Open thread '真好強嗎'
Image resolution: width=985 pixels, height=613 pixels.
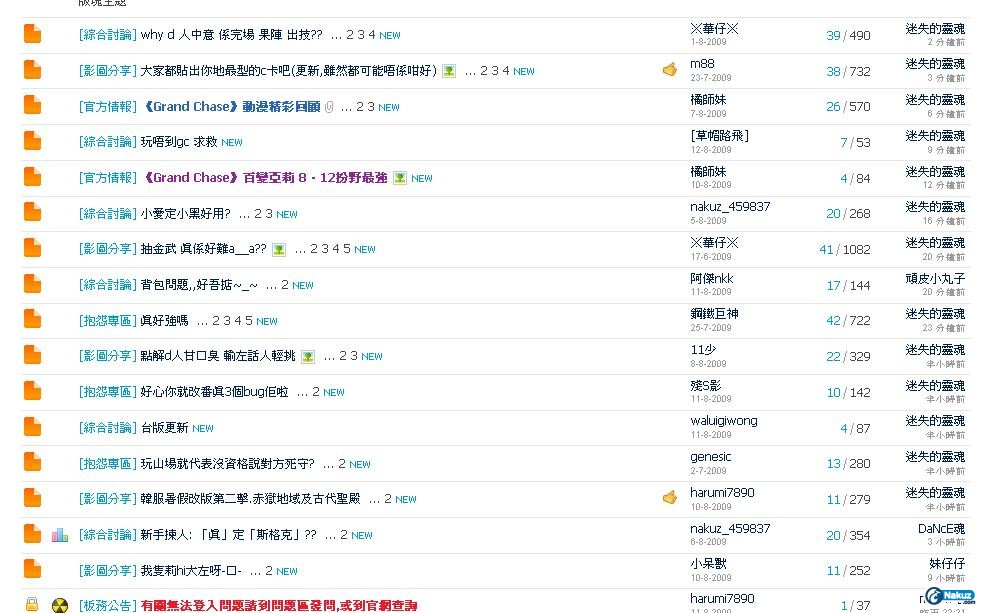164,321
